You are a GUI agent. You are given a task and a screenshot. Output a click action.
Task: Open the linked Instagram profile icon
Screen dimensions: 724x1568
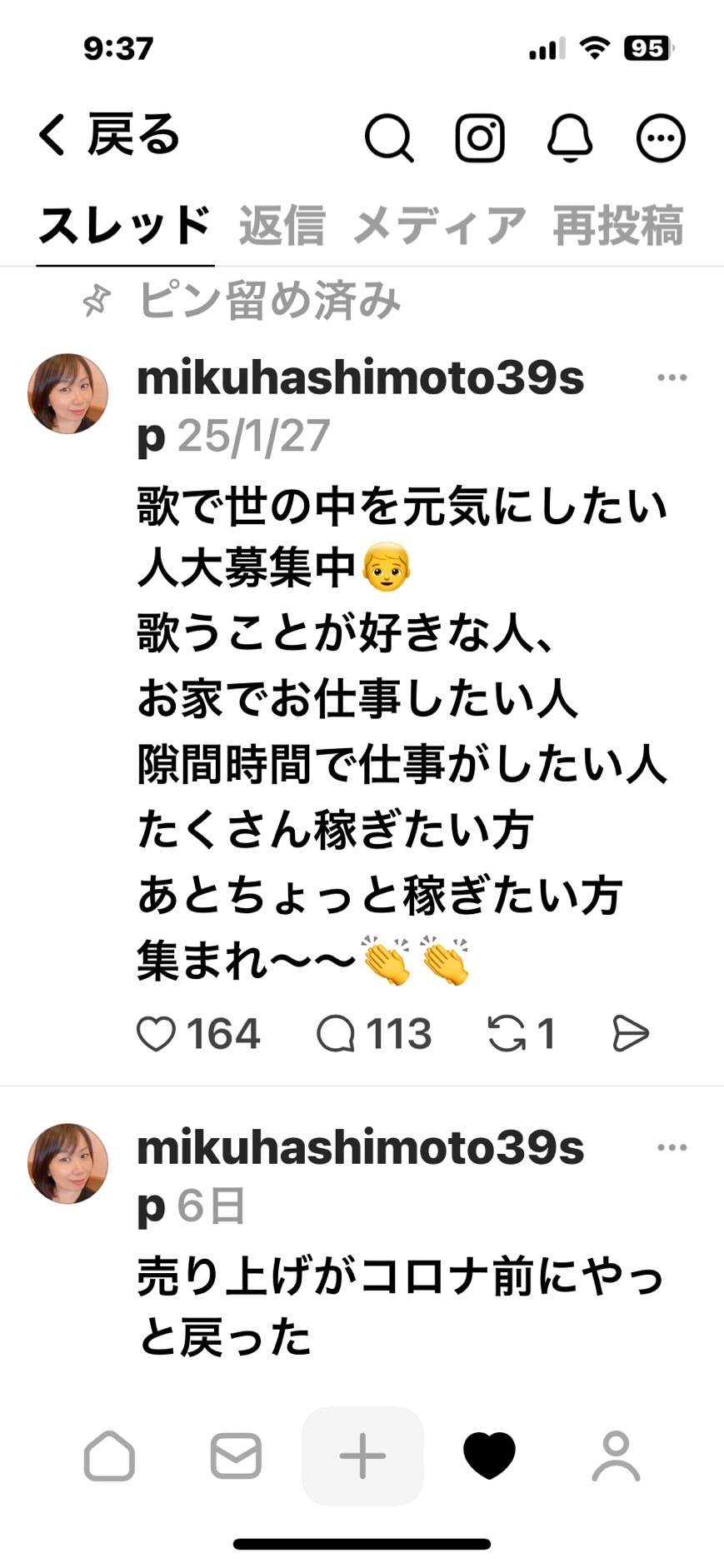(x=480, y=137)
